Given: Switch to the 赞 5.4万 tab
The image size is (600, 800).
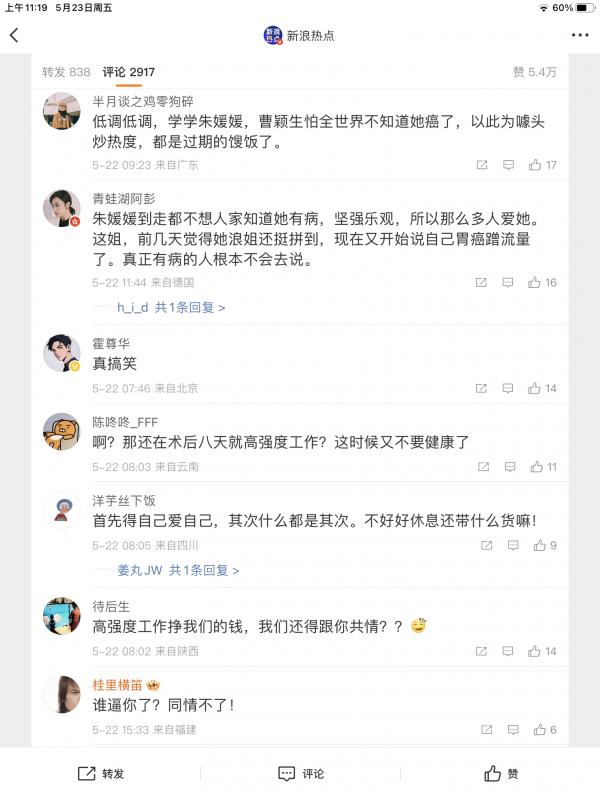Looking at the screenshot, I should [535, 72].
